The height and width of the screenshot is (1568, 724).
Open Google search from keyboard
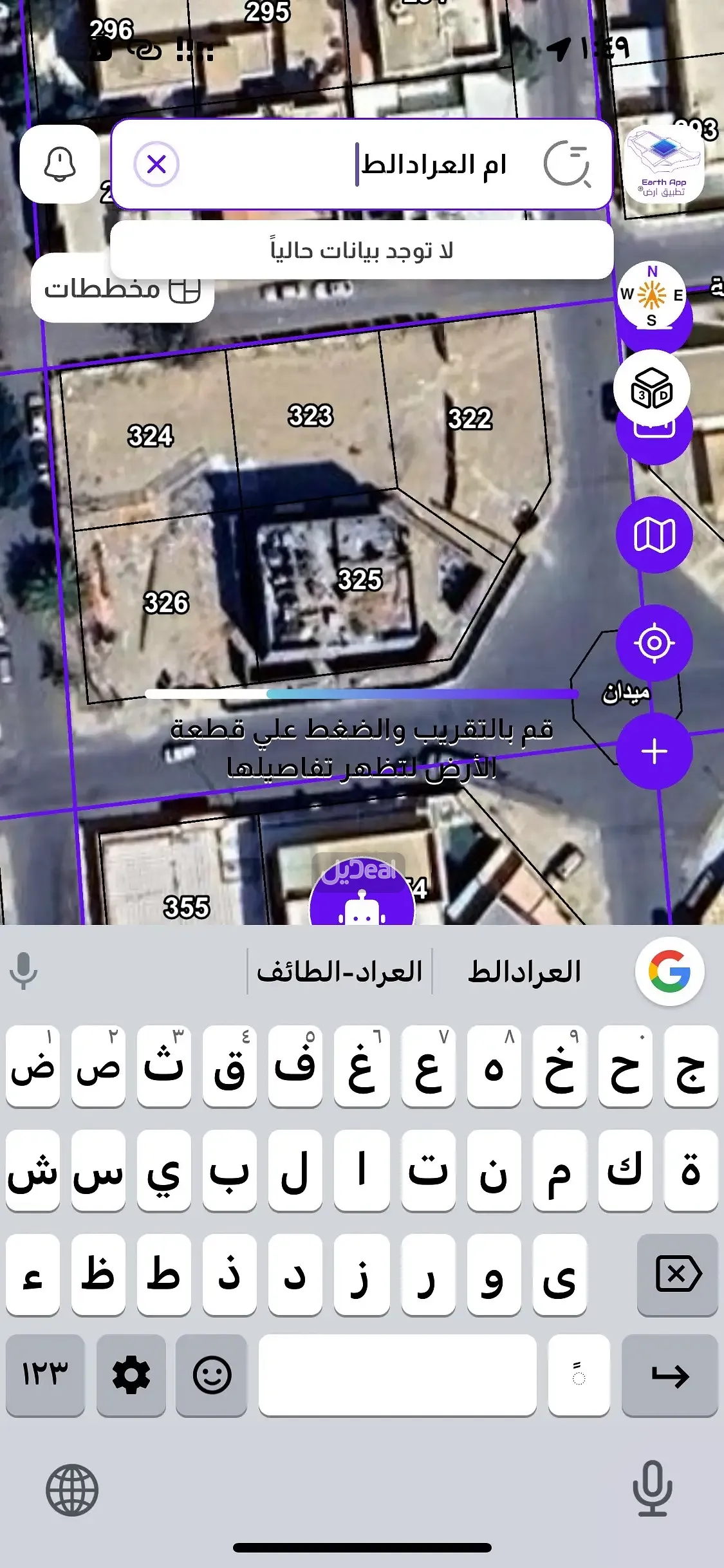[x=669, y=971]
